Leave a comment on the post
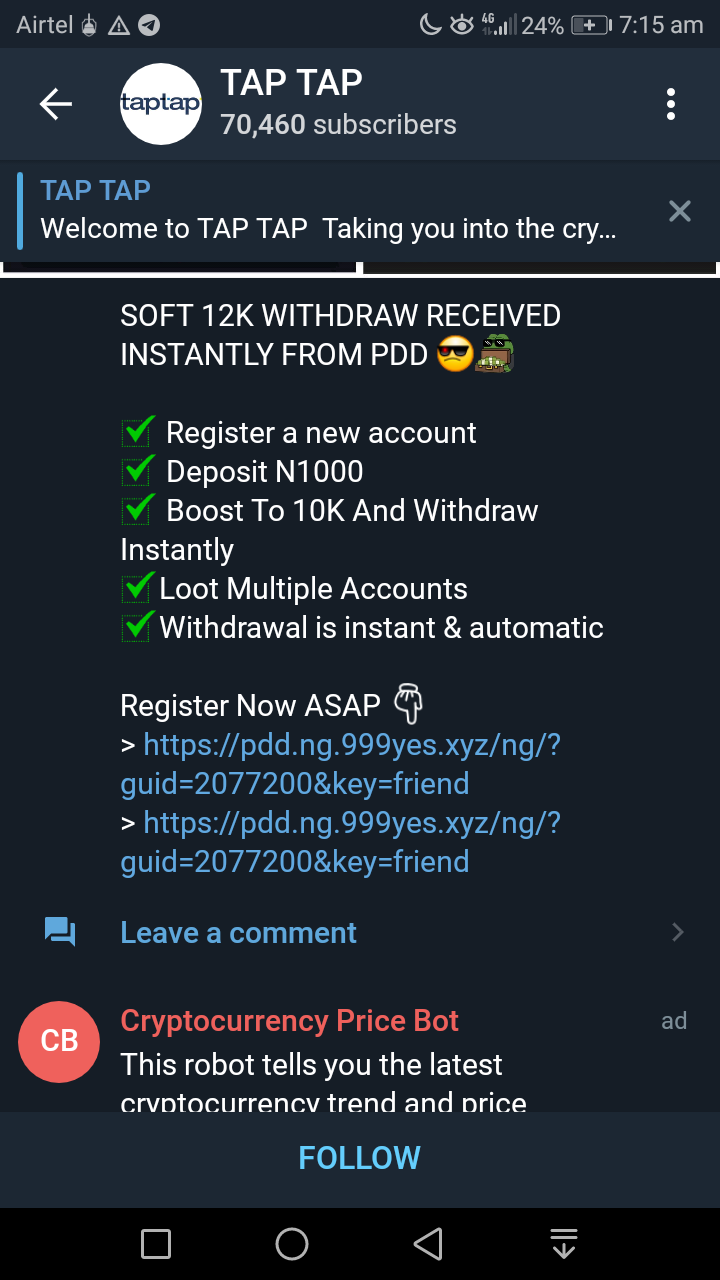The height and width of the screenshot is (1280, 720). coord(238,933)
